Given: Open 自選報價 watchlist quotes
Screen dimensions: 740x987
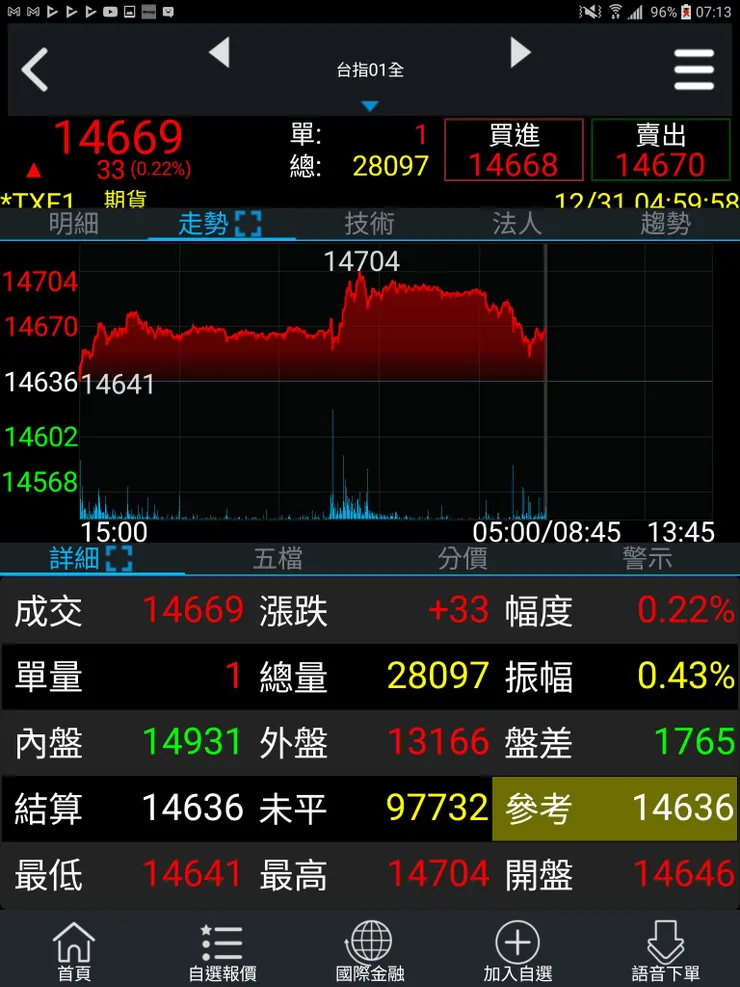Looking at the screenshot, I should point(222,951).
